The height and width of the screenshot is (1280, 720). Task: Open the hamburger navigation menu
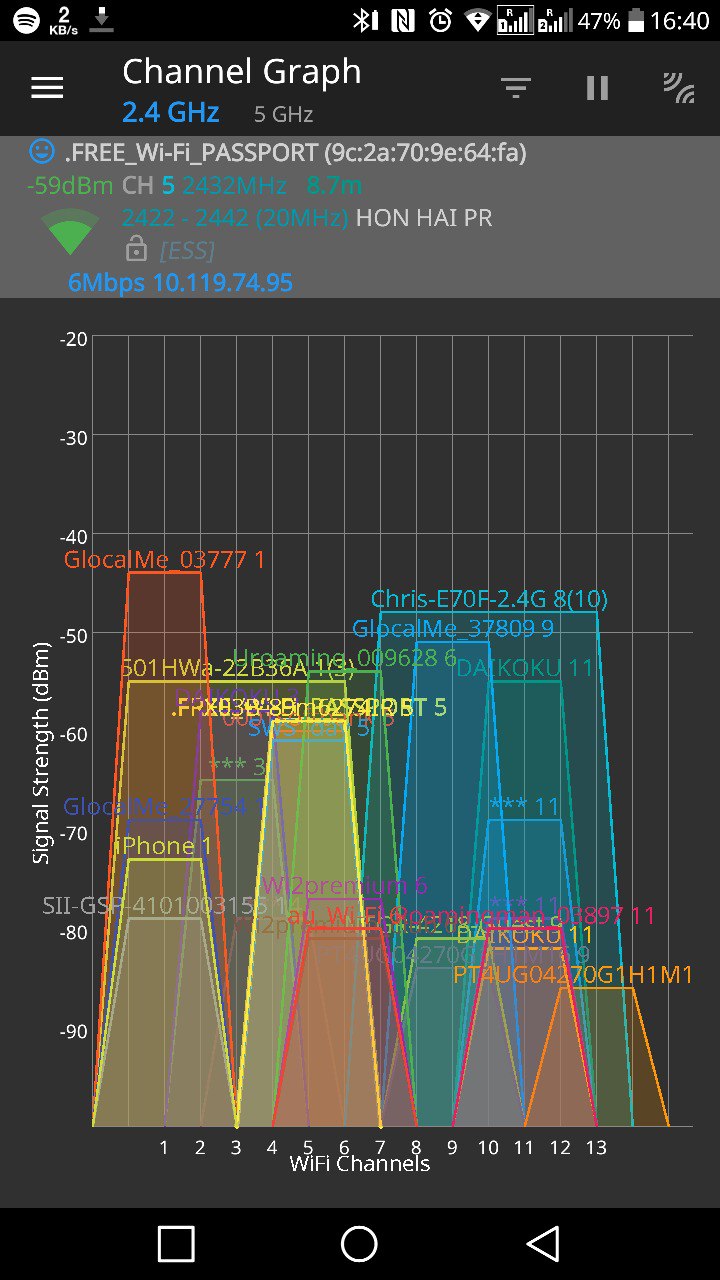47,88
